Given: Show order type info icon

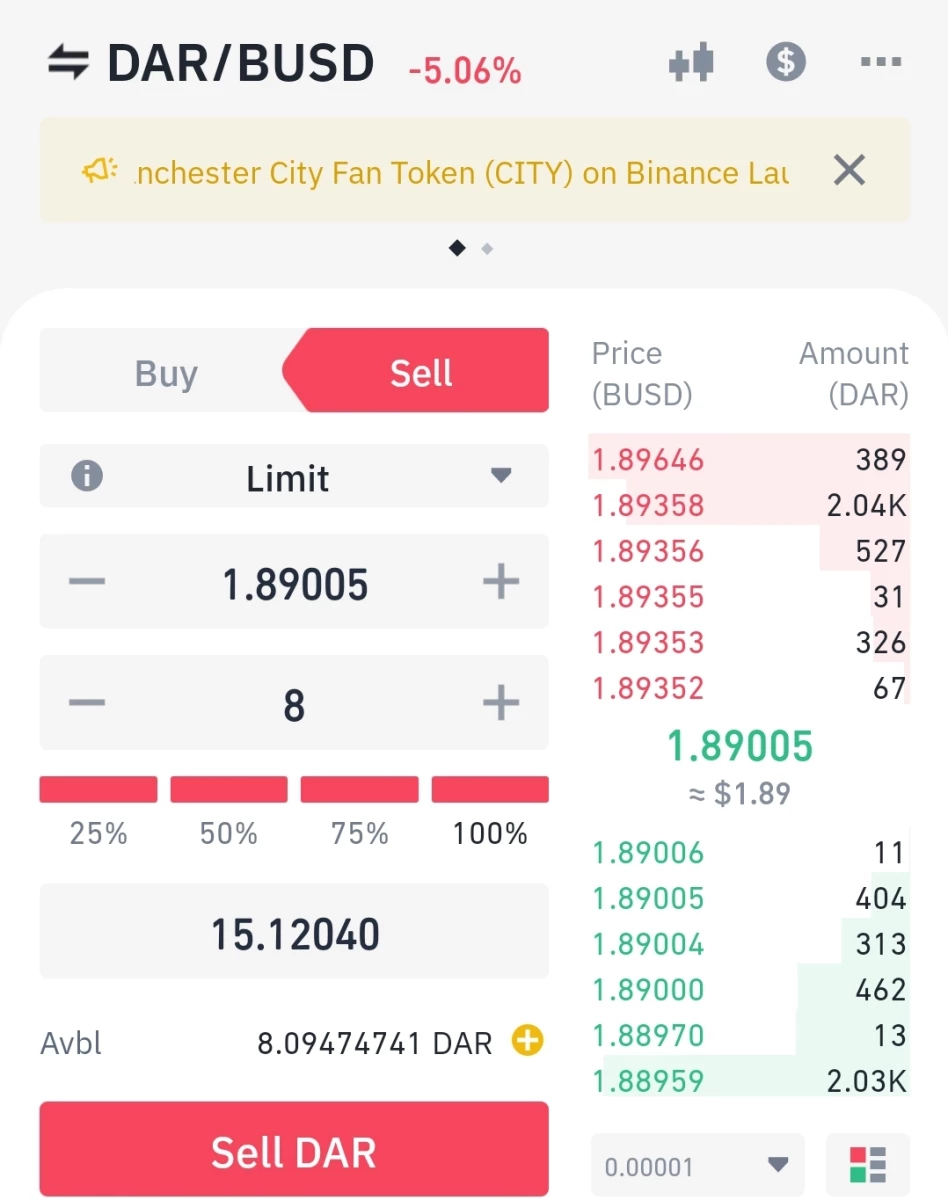Looking at the screenshot, I should (x=87, y=476).
